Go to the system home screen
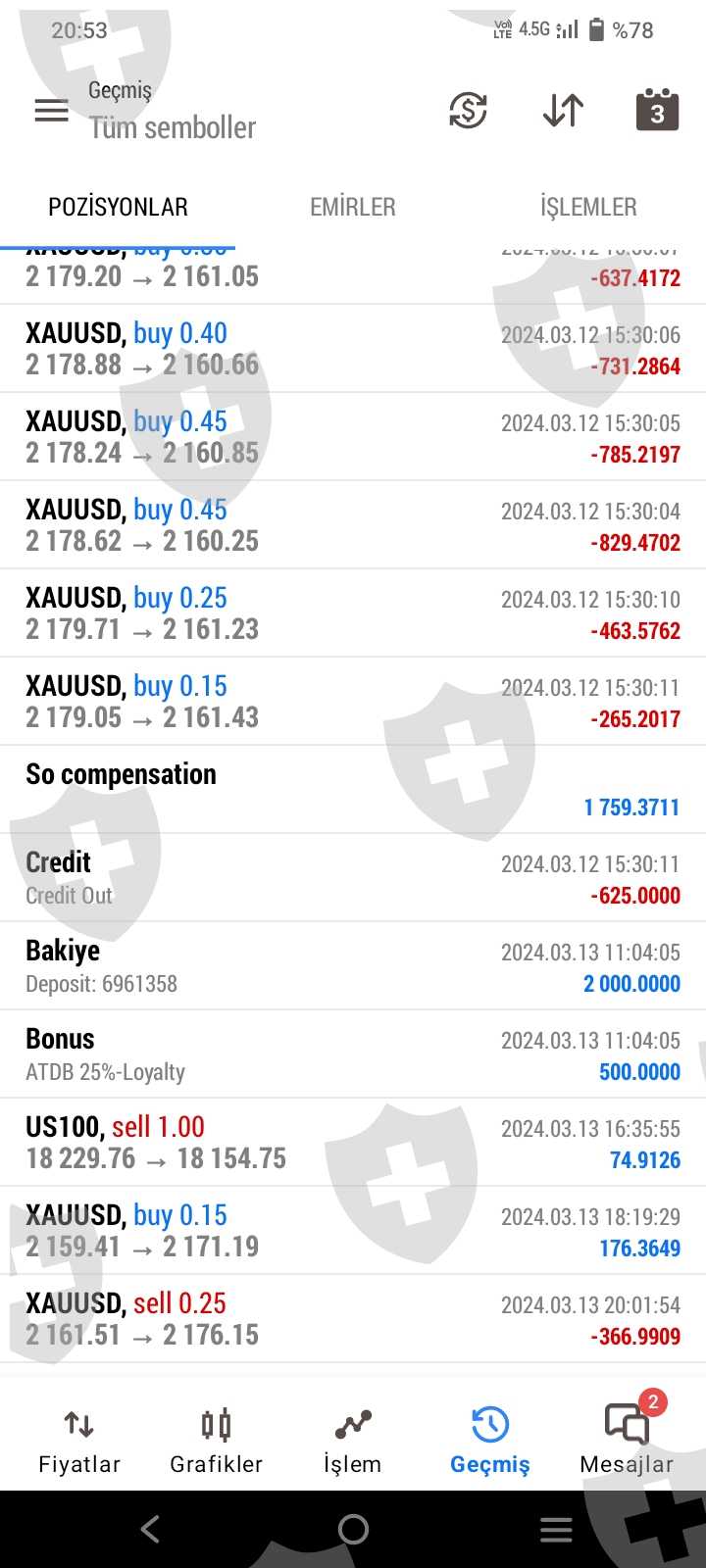The height and width of the screenshot is (1568, 706). pos(353,1529)
